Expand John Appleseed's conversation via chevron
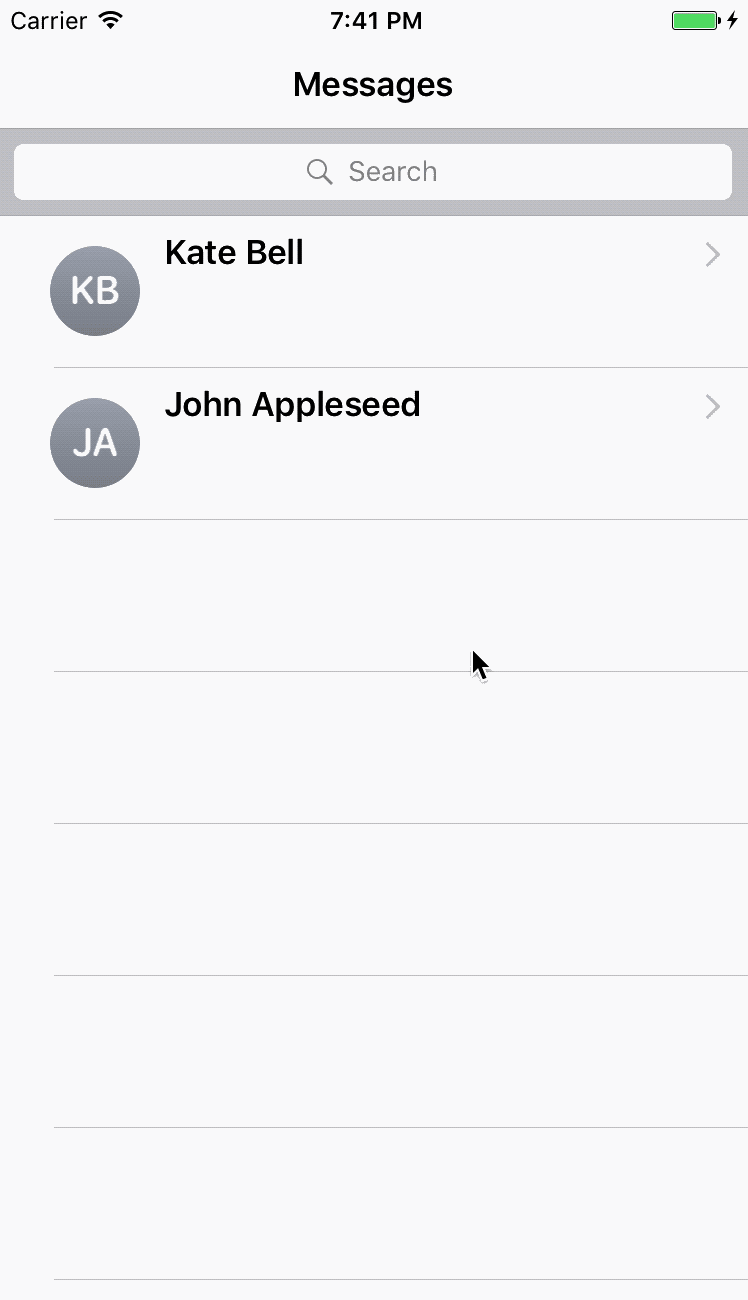 click(x=712, y=407)
